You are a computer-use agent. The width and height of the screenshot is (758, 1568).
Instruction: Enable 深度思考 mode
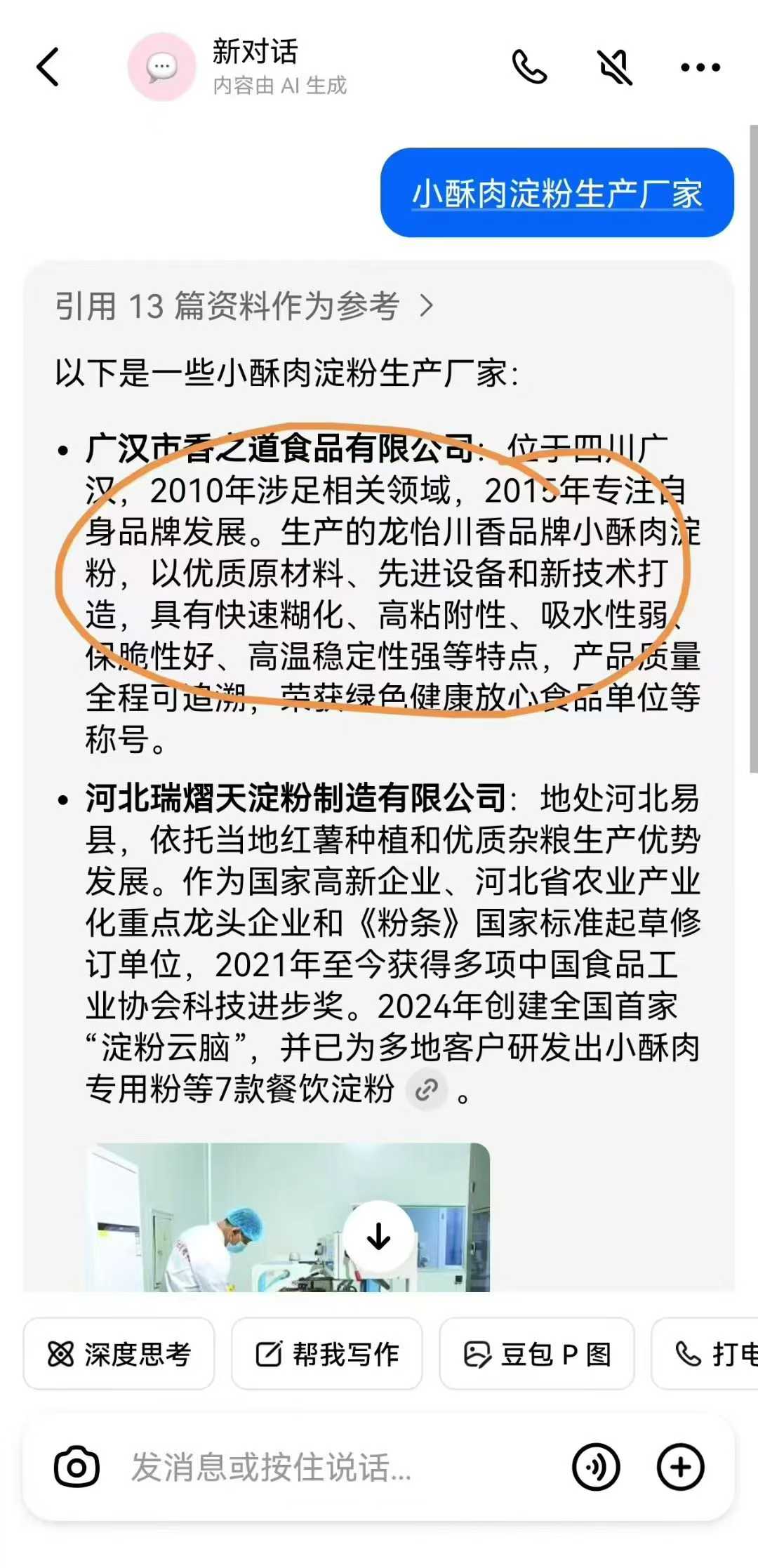(119, 1354)
